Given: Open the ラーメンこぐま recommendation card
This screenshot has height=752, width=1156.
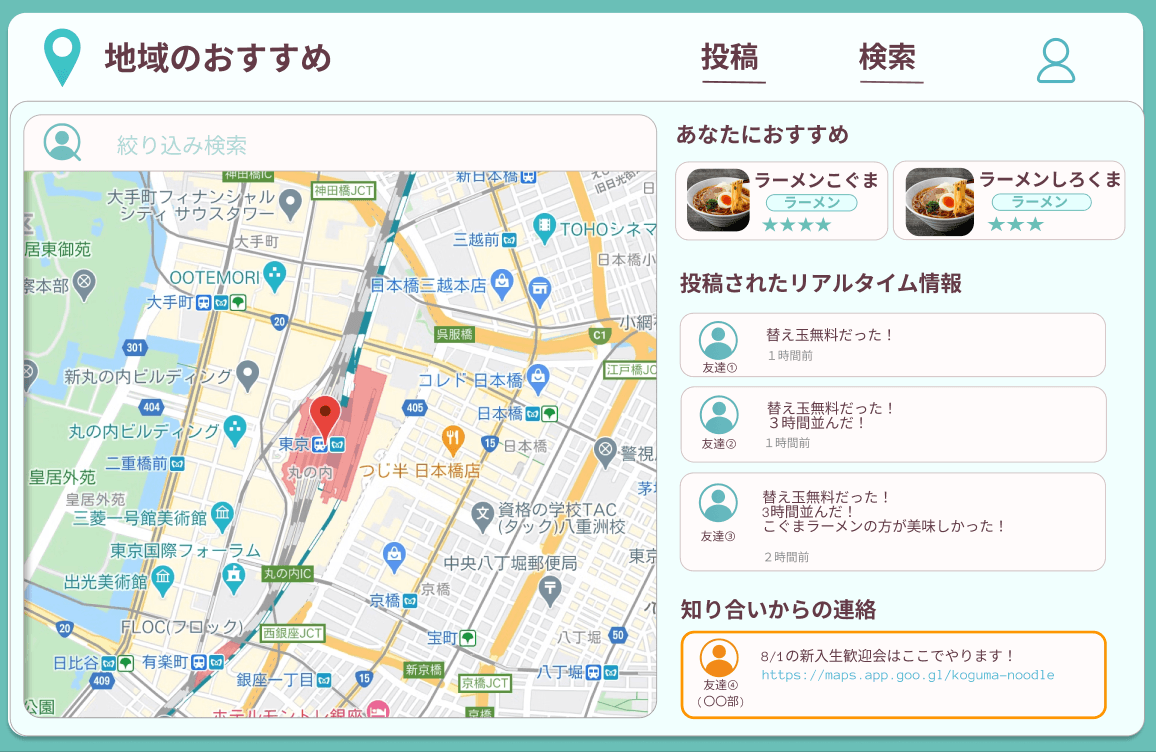Looking at the screenshot, I should pyautogui.click(x=782, y=201).
